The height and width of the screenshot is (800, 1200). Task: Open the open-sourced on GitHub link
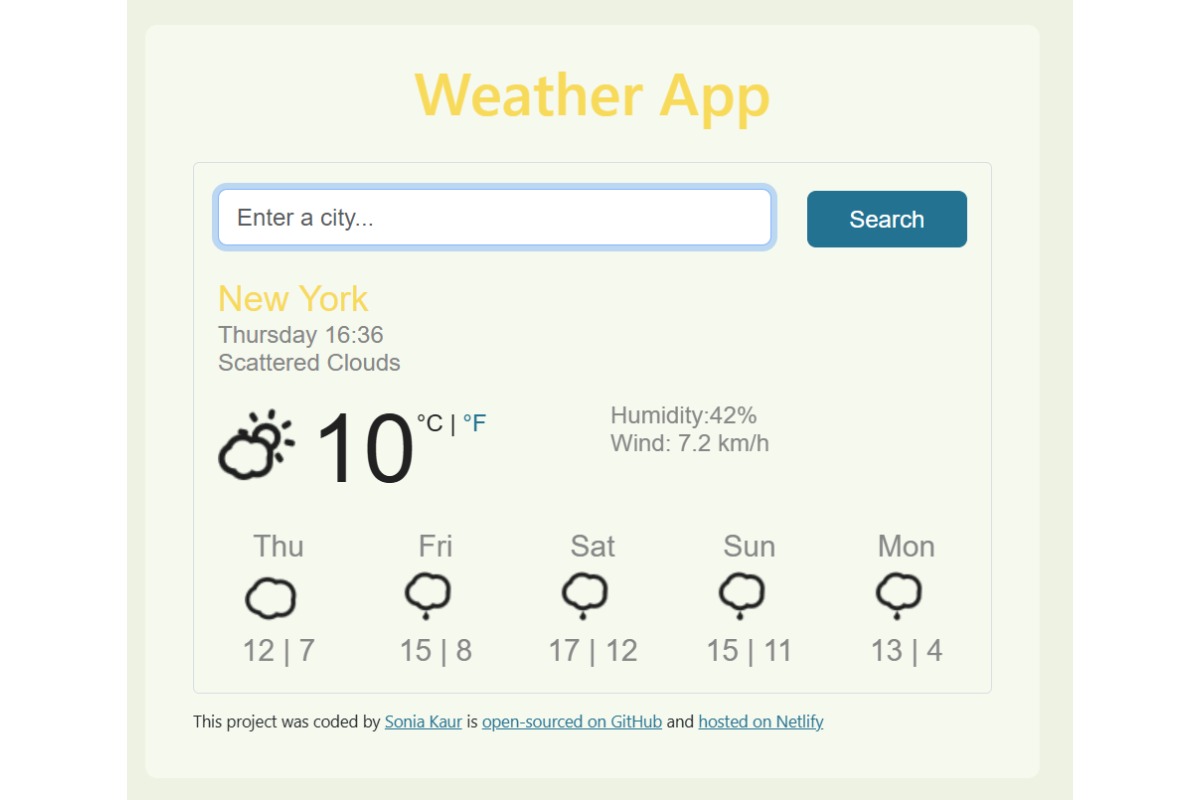coord(571,722)
